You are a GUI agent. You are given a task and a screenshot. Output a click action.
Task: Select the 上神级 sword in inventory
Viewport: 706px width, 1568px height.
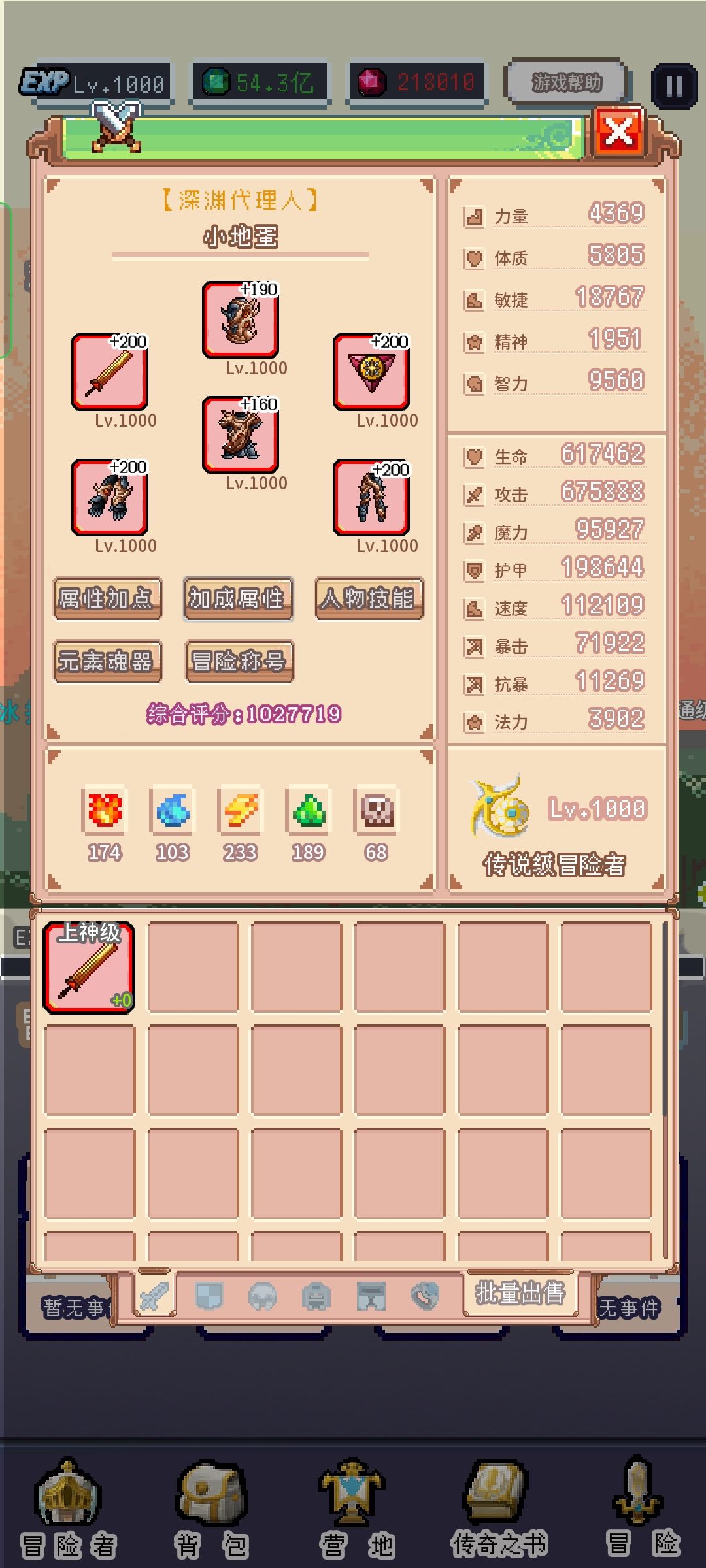[90, 968]
